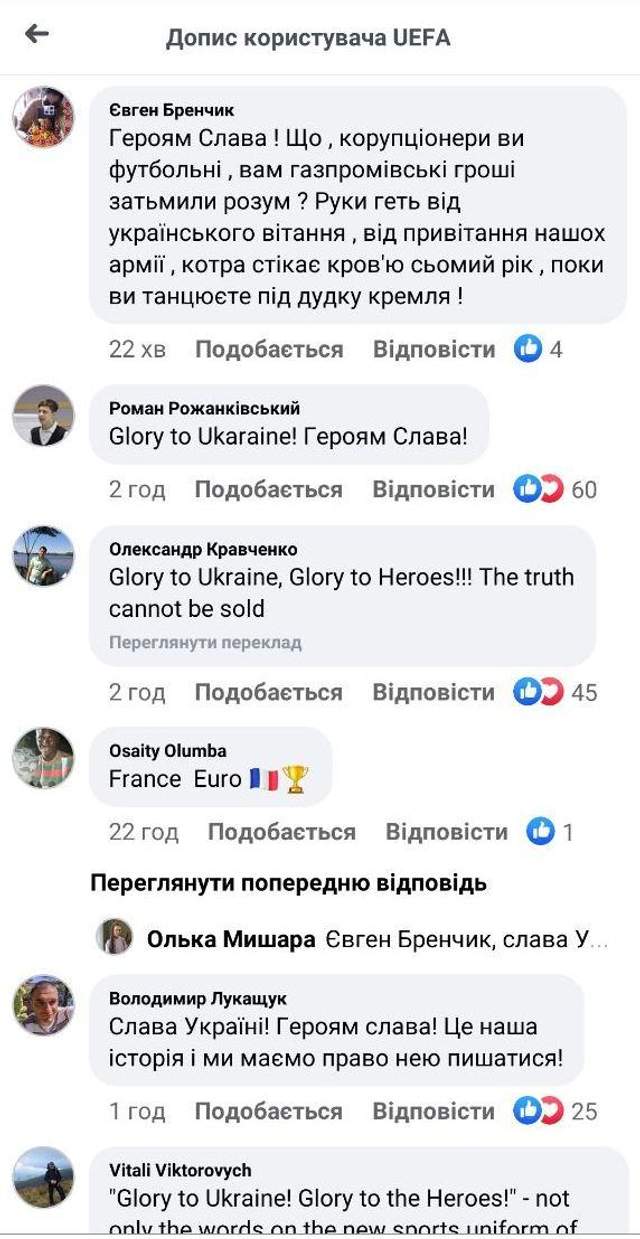Screen dimensions: 640x1239
Task: View reactions on Володимир Лукащук's comment
Action: coord(554,1111)
